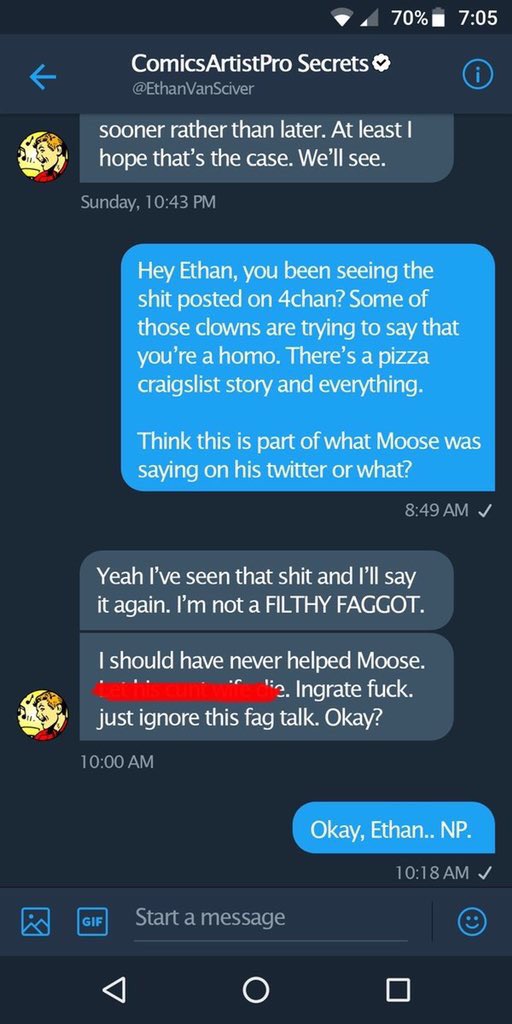Go back using the top-left arrow
The height and width of the screenshot is (1024, 512).
pos(42,78)
